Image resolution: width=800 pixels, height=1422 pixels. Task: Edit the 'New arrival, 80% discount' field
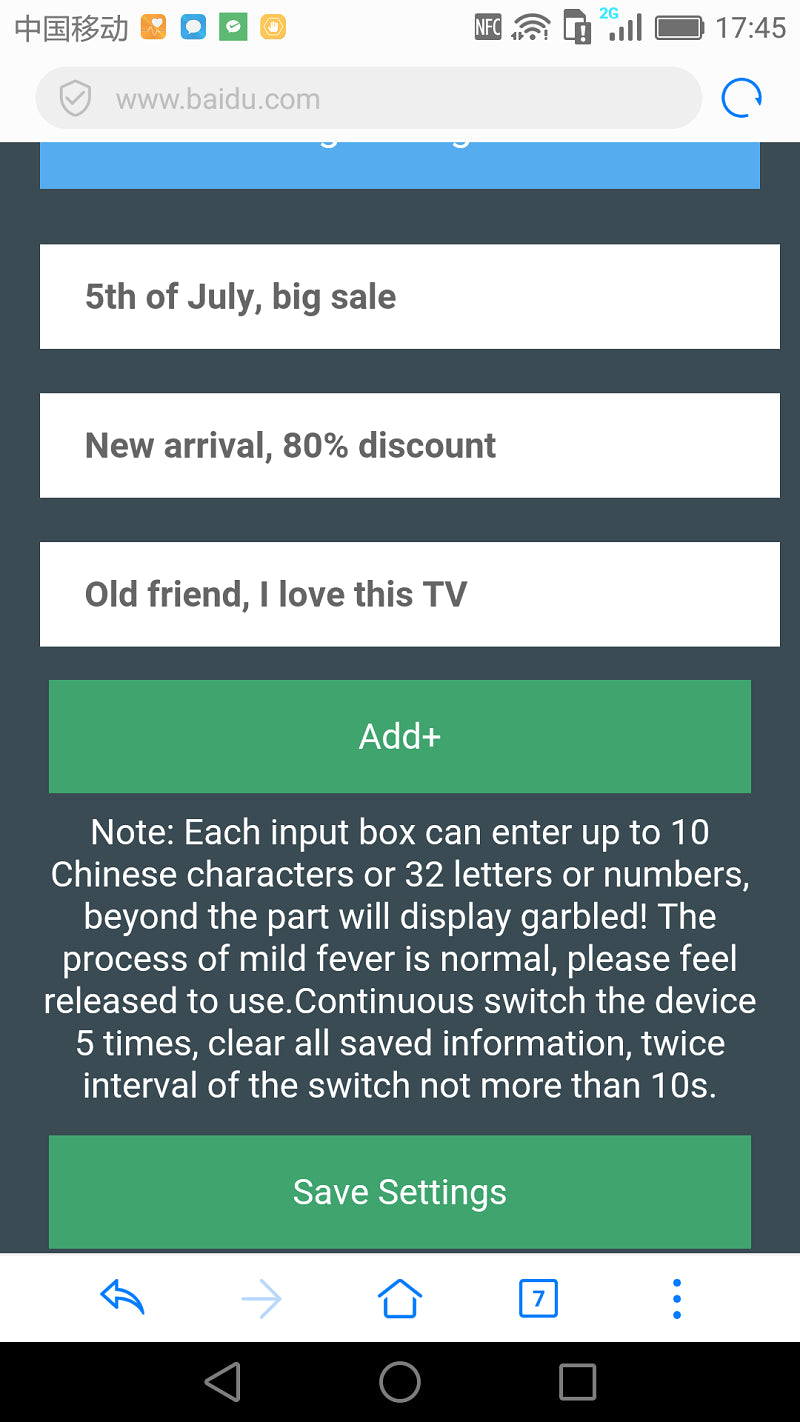pyautogui.click(x=409, y=445)
